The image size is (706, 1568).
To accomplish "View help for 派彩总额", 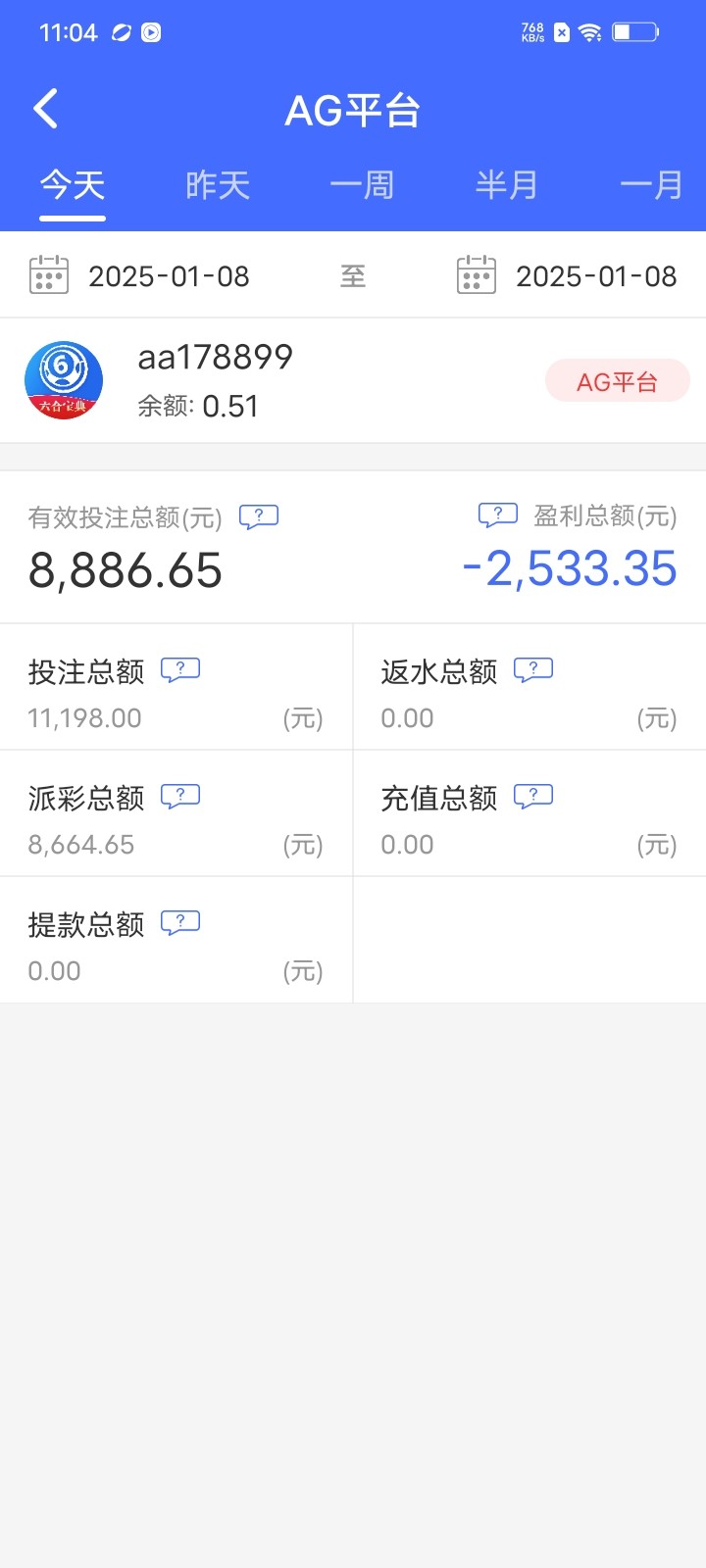I will [180, 797].
